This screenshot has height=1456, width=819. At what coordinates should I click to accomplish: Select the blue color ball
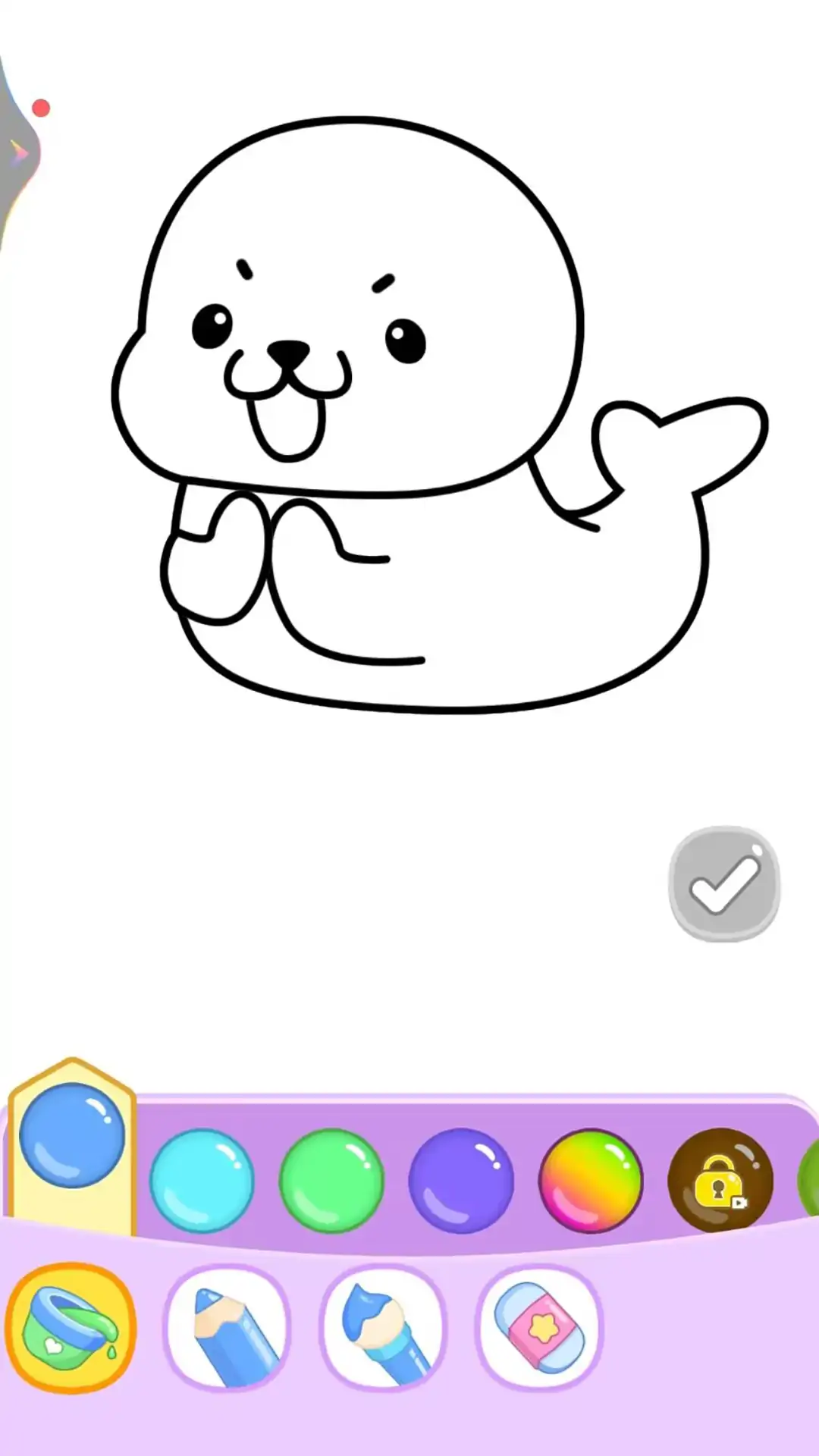(x=72, y=1135)
